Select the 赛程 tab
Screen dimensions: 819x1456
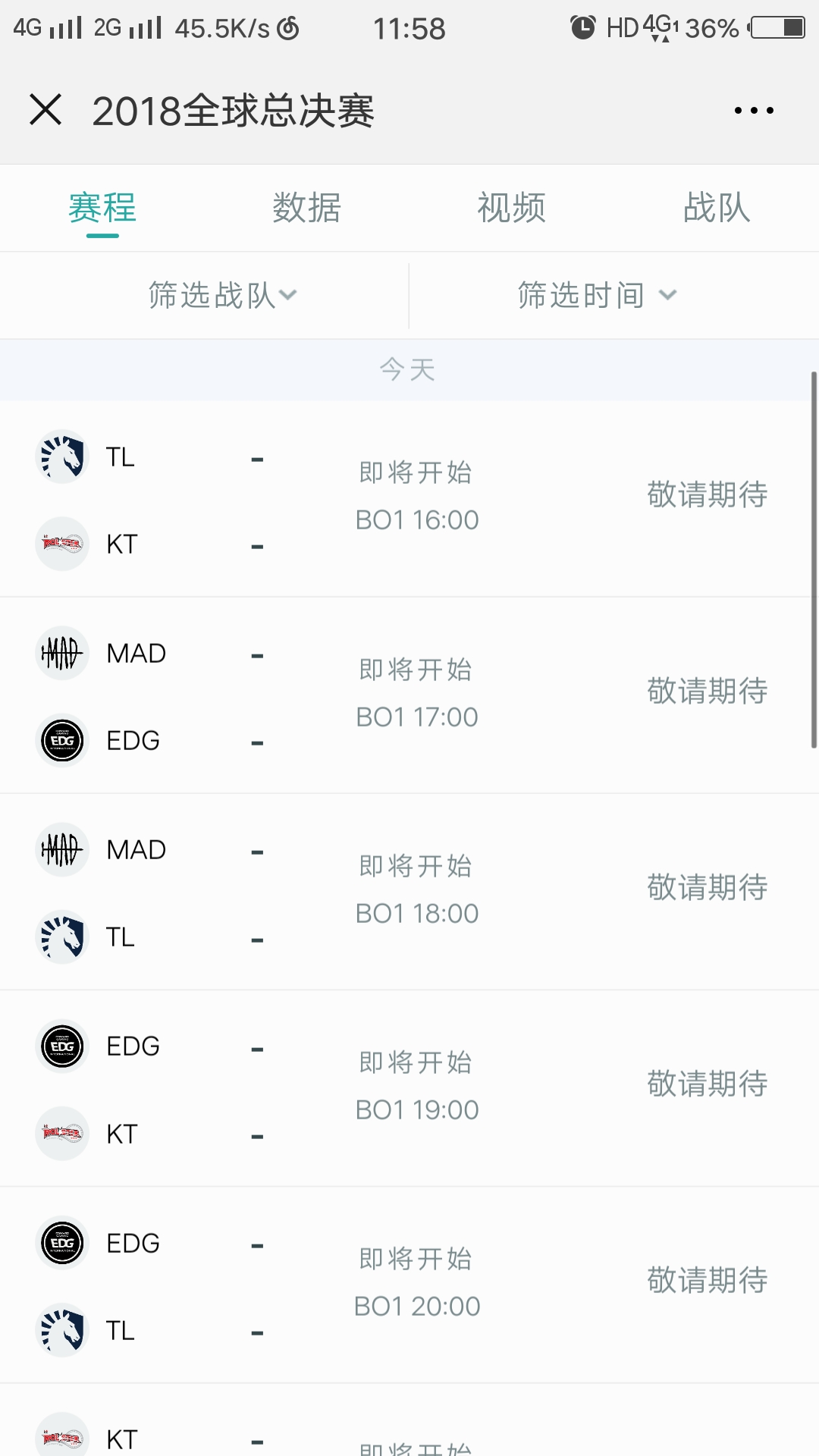click(x=102, y=208)
